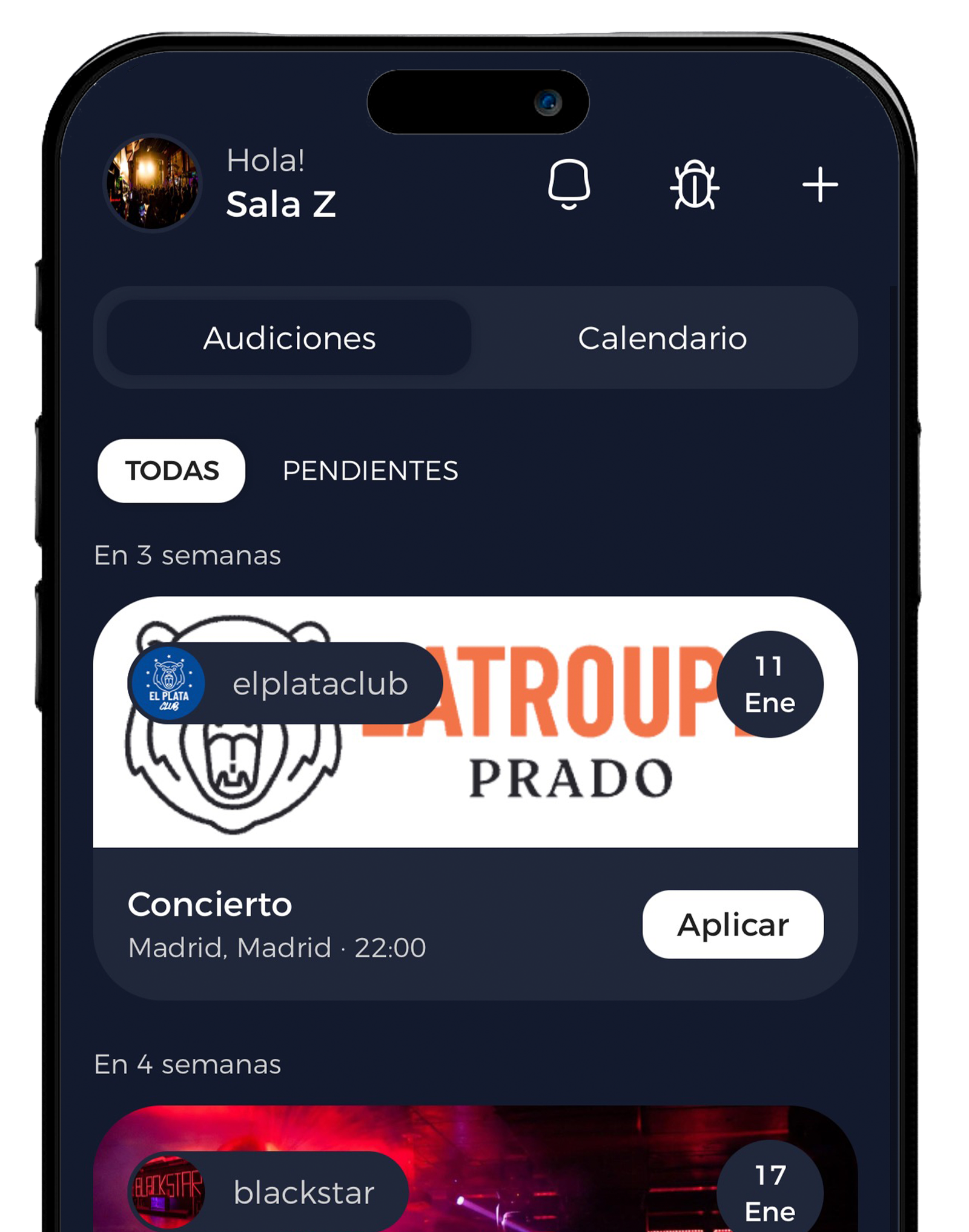Open the elplataclub audition card image
This screenshot has height=1232, width=969.
tap(545, 787)
